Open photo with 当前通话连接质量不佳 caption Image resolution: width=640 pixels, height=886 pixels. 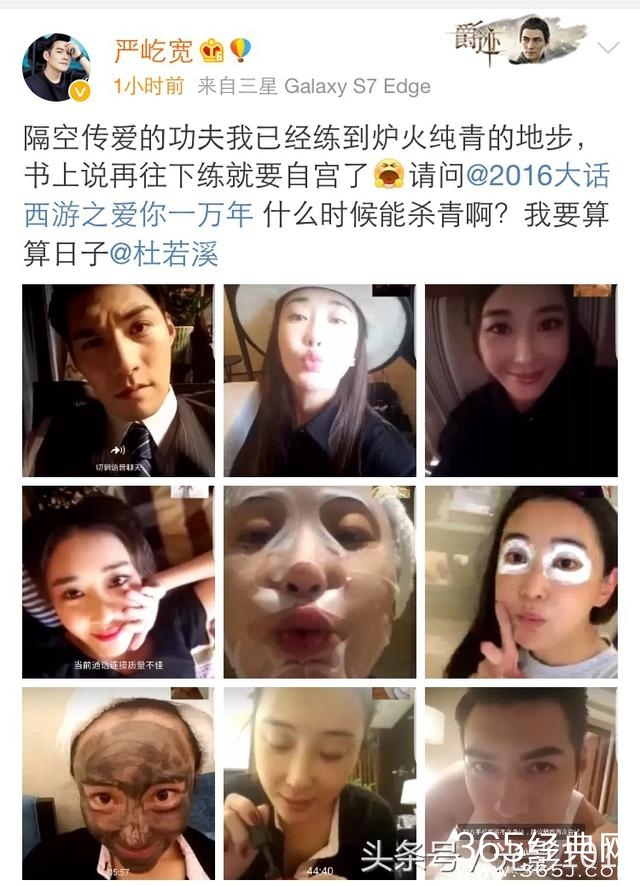point(118,582)
